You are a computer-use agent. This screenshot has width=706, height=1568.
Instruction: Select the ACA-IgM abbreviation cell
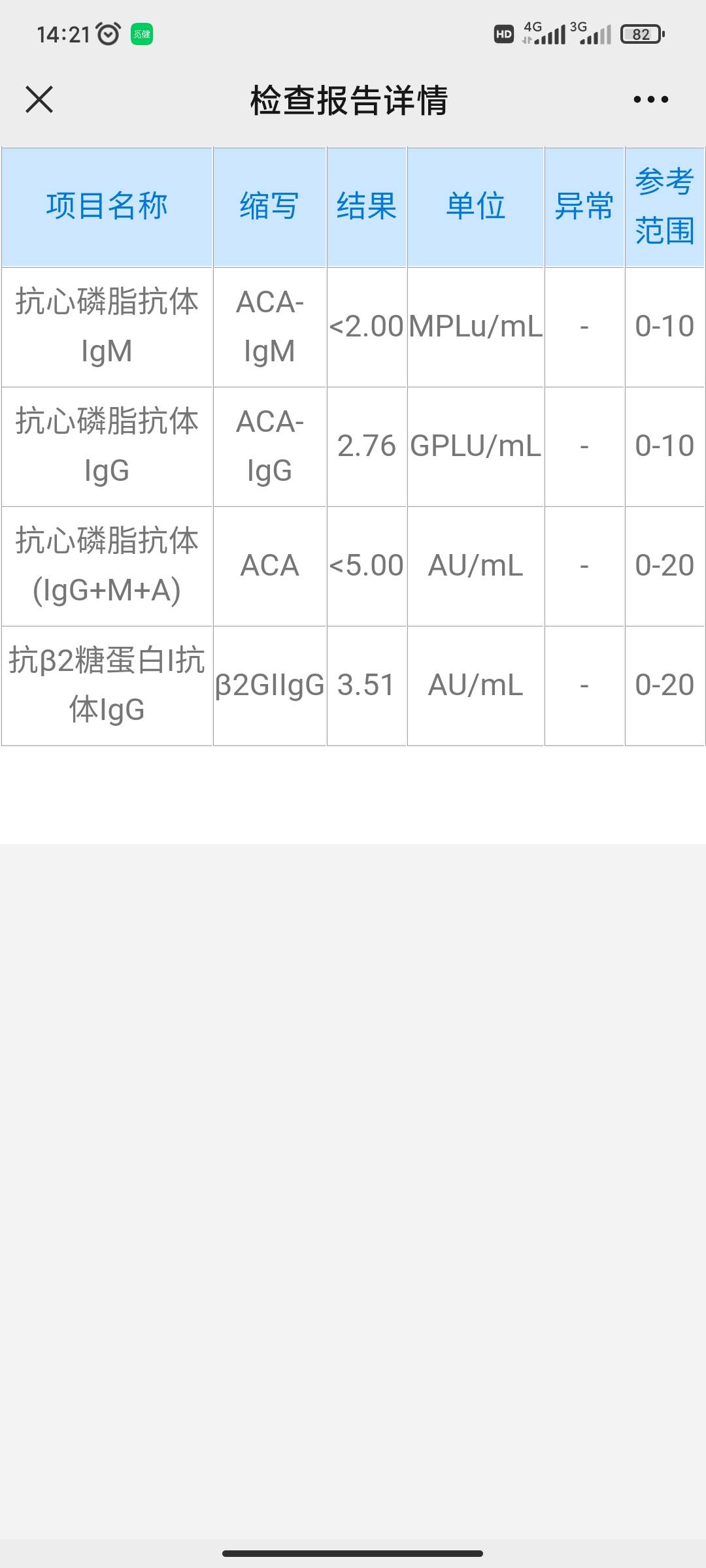coord(269,325)
